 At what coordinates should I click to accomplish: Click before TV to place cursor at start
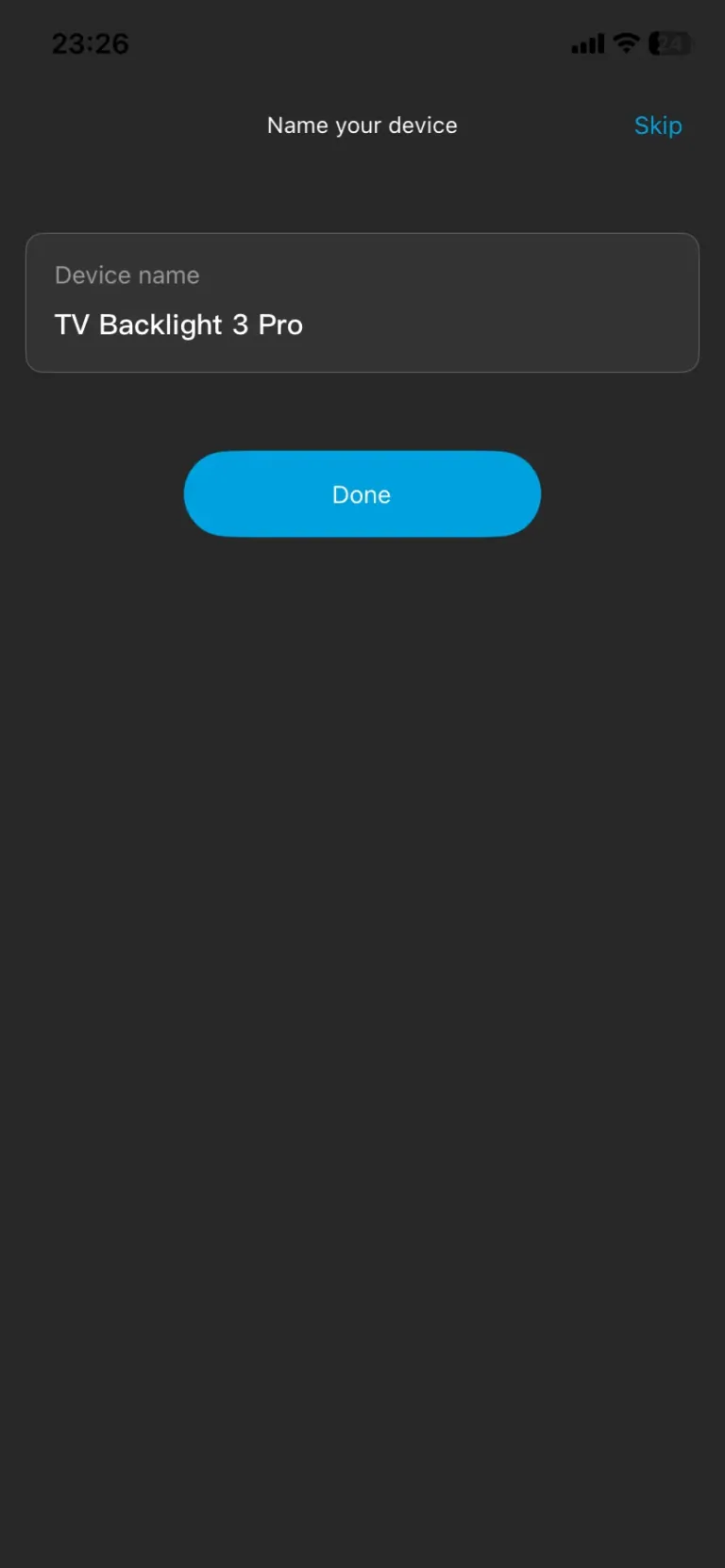click(x=54, y=325)
